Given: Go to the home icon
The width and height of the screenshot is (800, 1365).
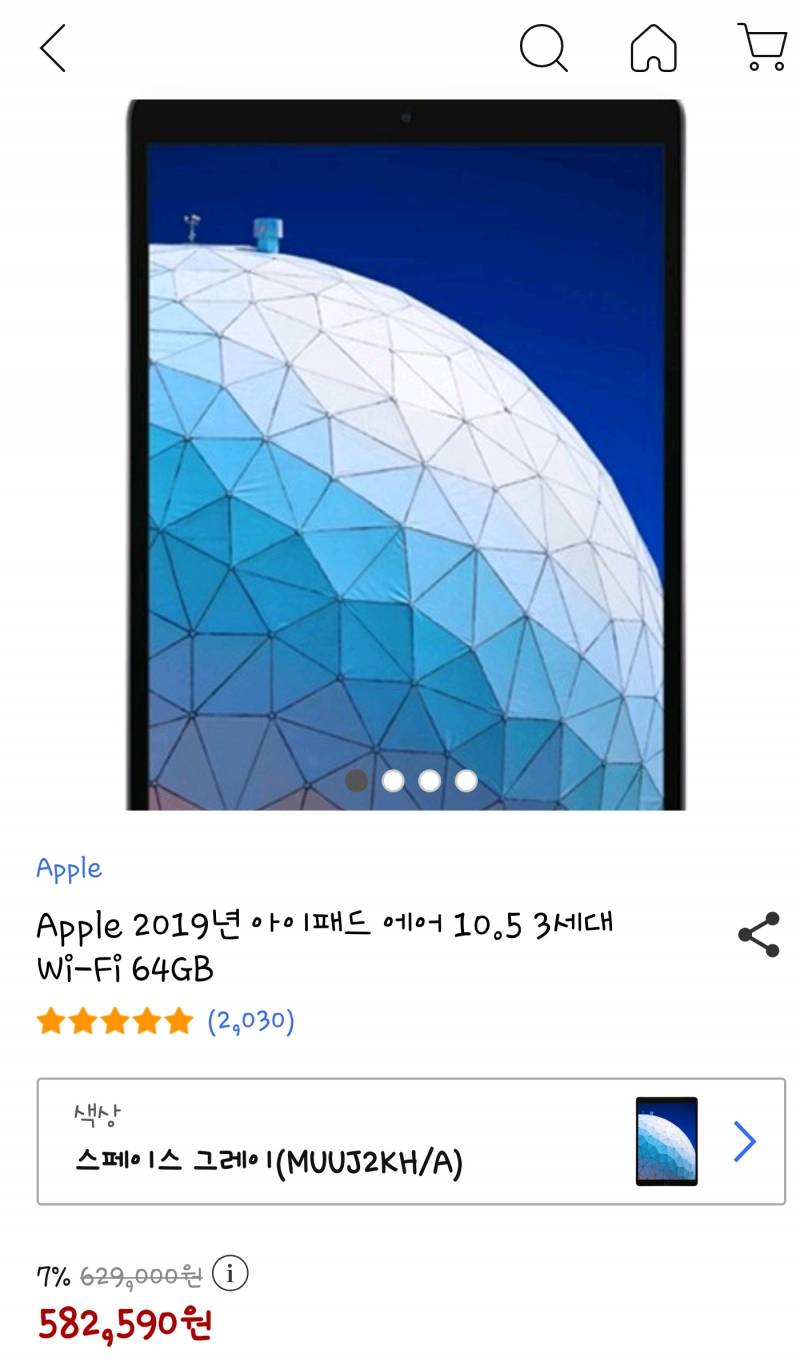Looking at the screenshot, I should [x=653, y=48].
